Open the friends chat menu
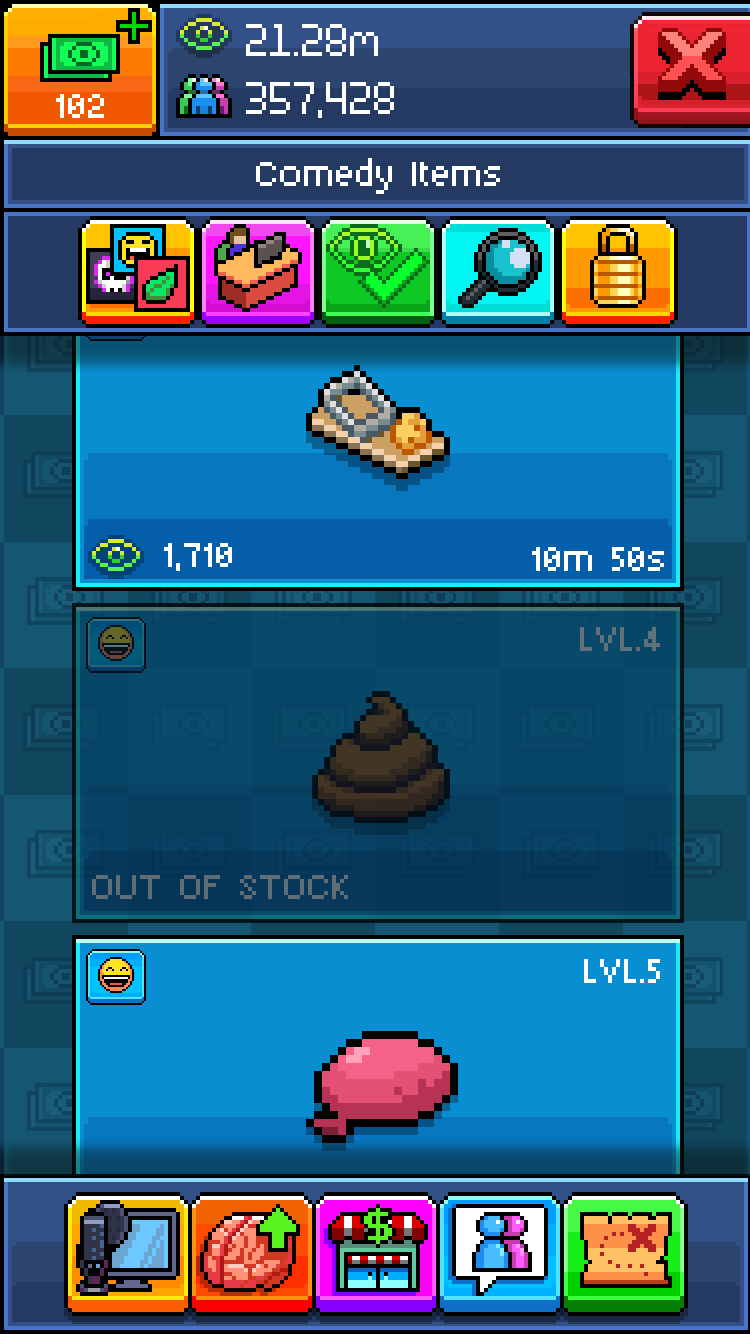Viewport: 750px width, 1334px height. click(x=500, y=1254)
